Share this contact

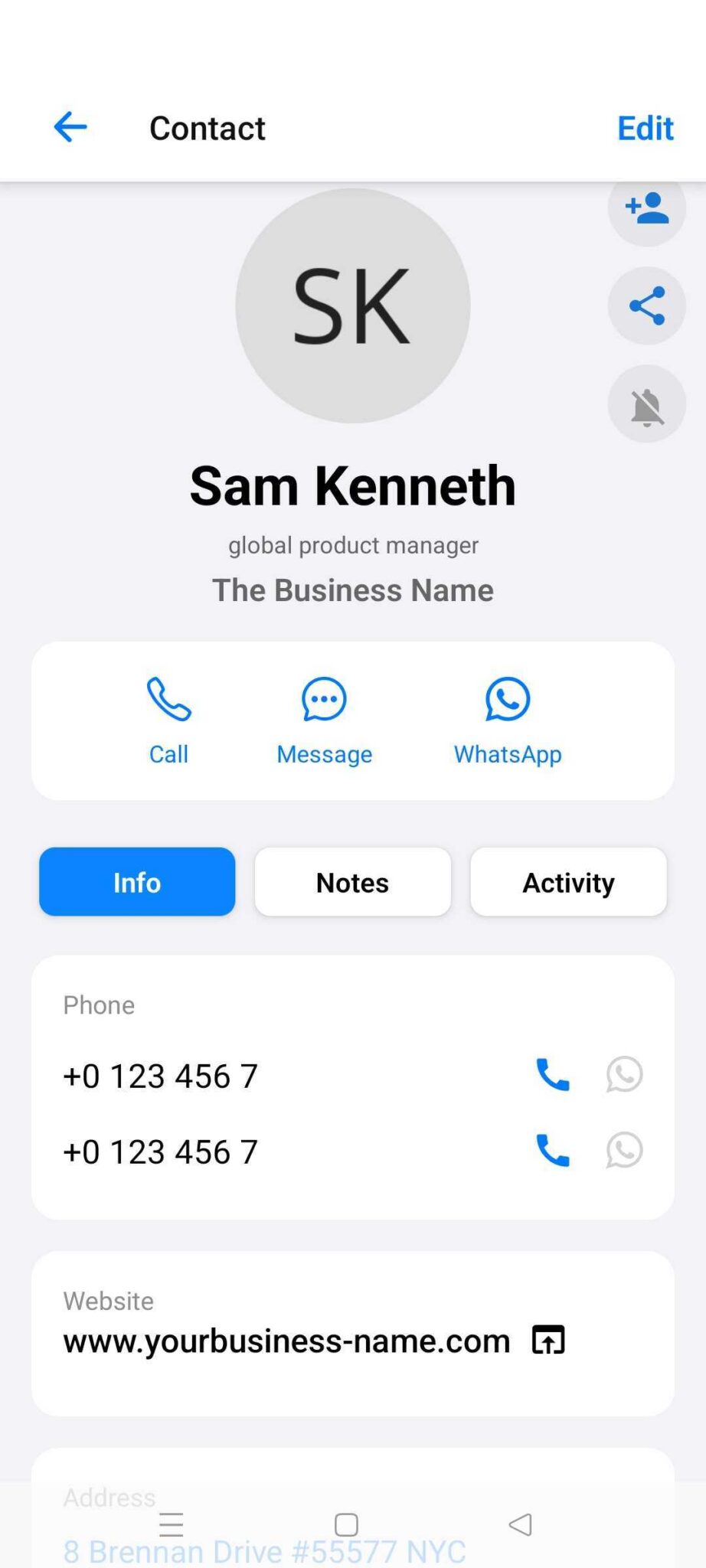pyautogui.click(x=646, y=305)
